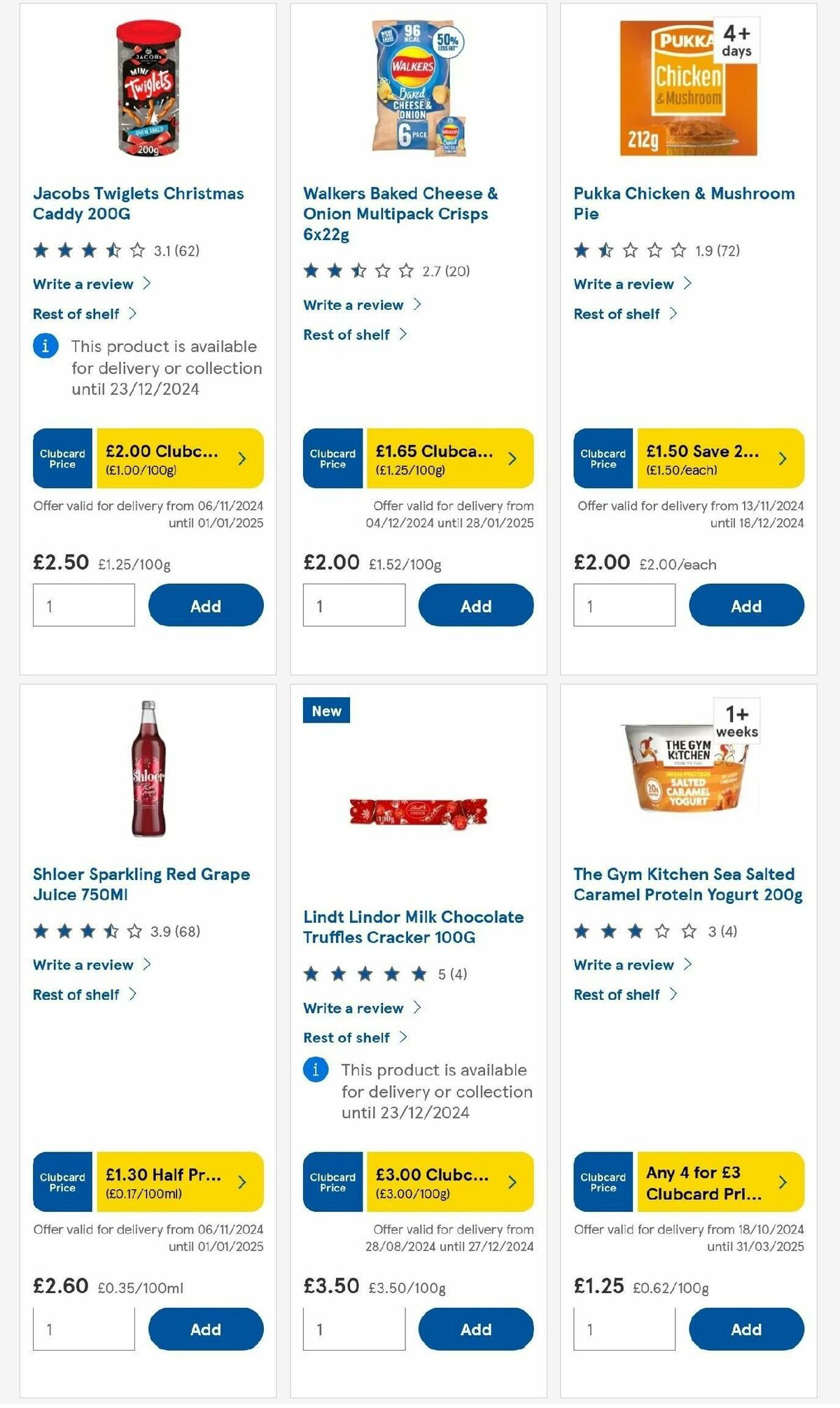
Task: Add Jacobs Twiglets Christmas Caddy to basket
Action: coord(204,605)
